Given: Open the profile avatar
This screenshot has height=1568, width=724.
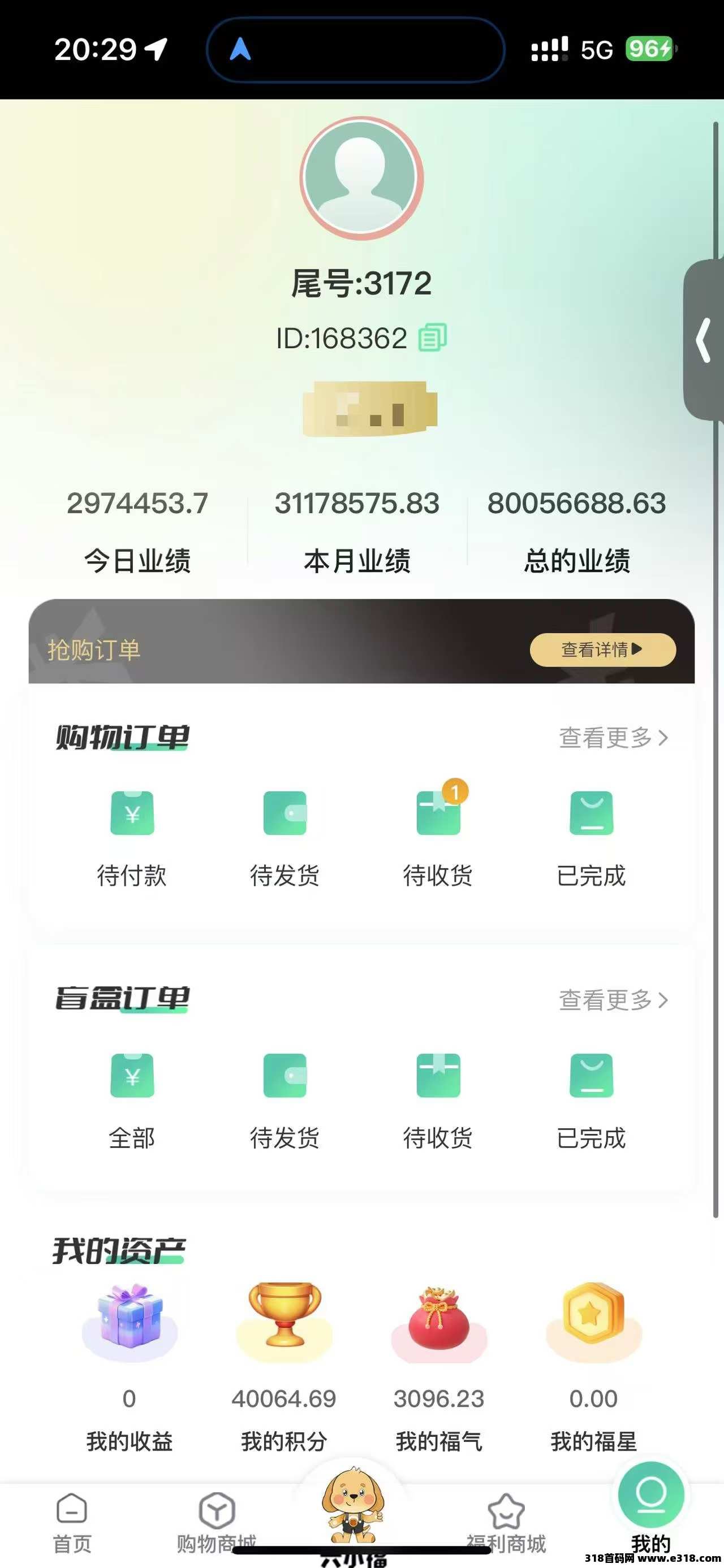Looking at the screenshot, I should coord(361,177).
